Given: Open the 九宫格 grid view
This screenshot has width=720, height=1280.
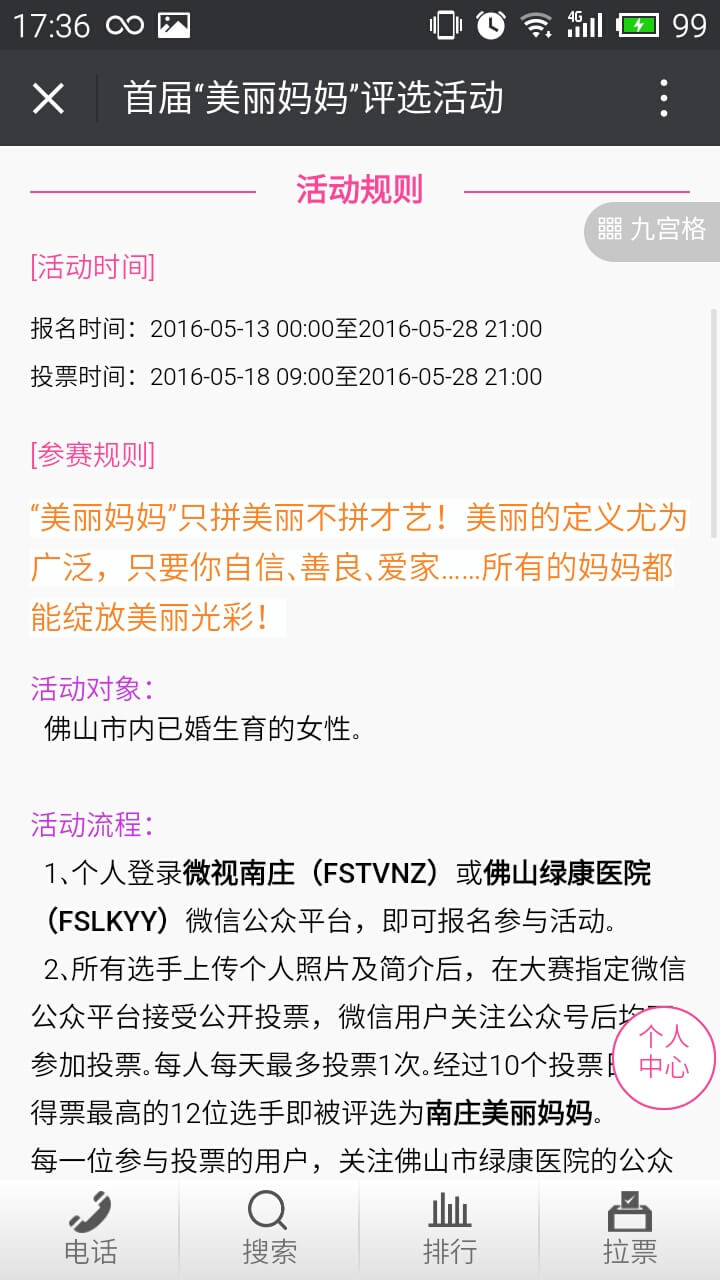Looking at the screenshot, I should click(x=653, y=229).
